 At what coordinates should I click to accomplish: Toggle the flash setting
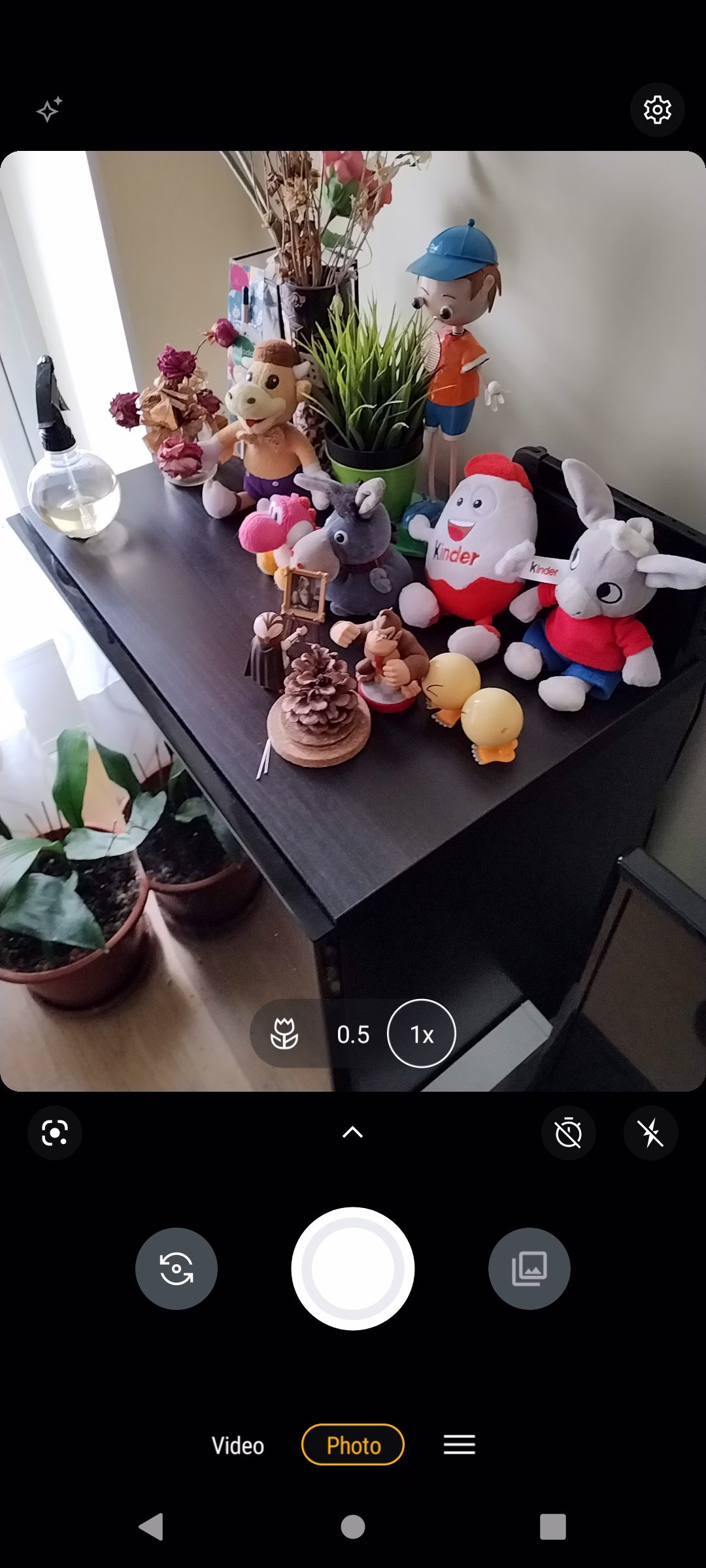pyautogui.click(x=651, y=1132)
